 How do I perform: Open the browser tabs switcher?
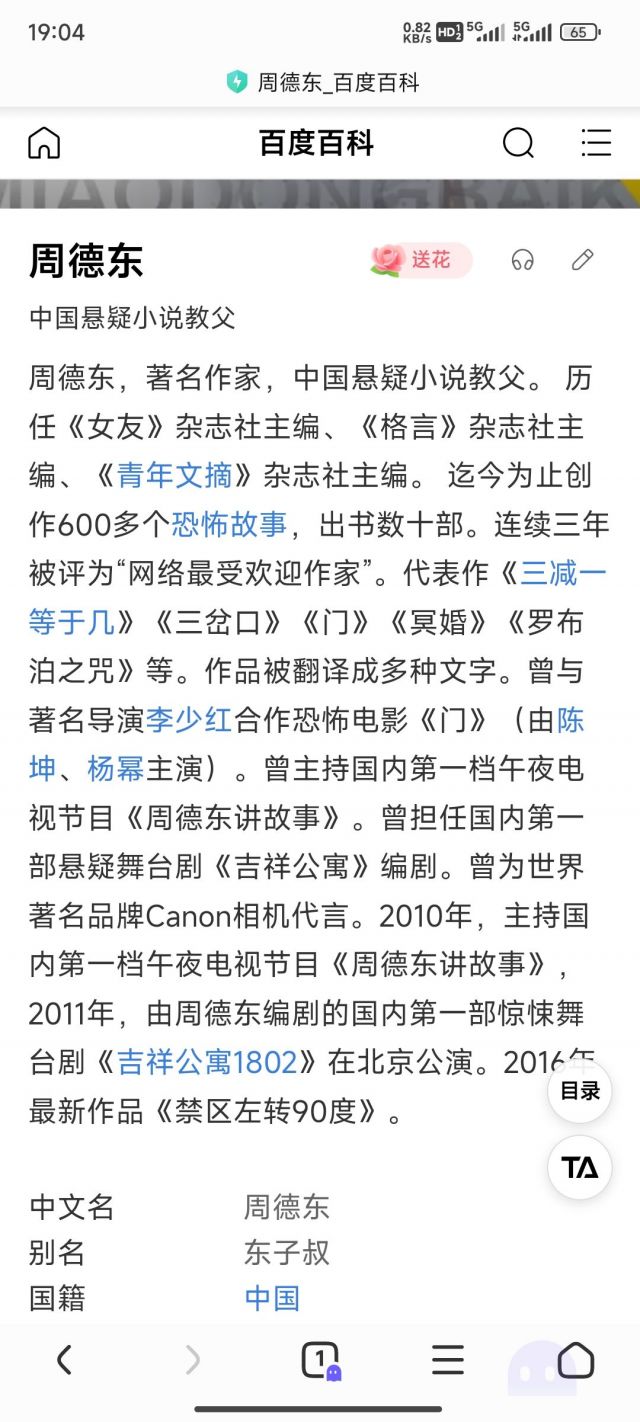[x=320, y=1360]
